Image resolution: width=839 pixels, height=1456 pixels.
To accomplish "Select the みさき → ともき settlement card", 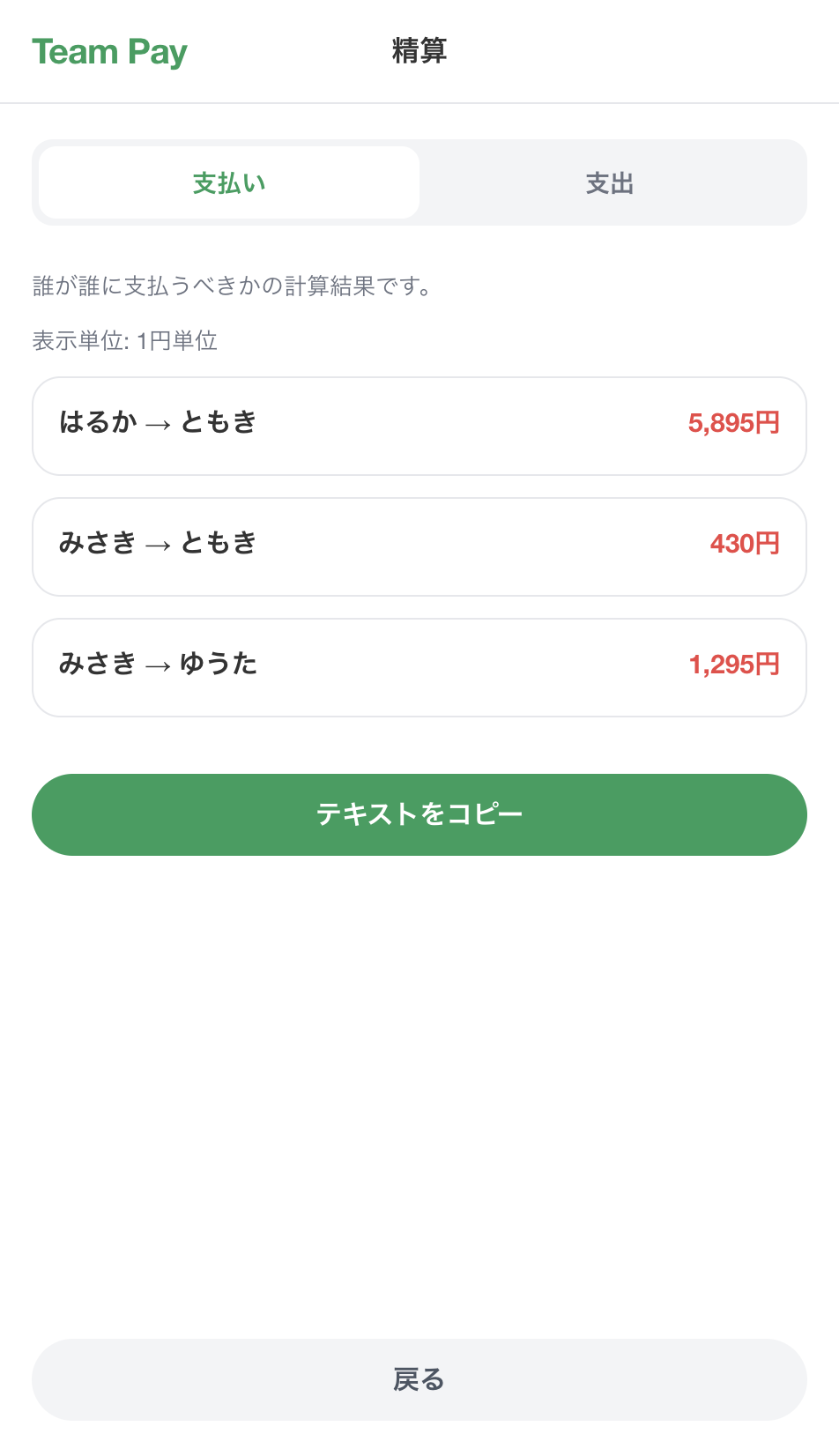I will click(419, 546).
